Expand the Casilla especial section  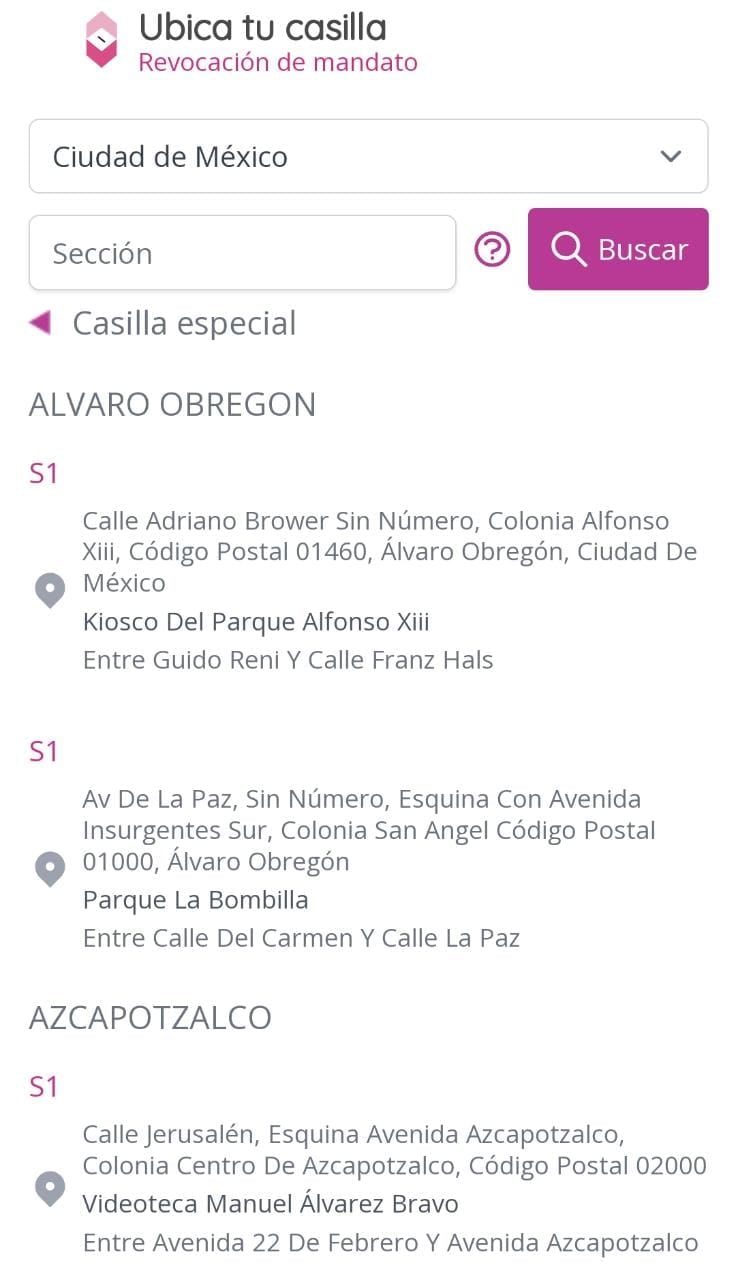(183, 322)
